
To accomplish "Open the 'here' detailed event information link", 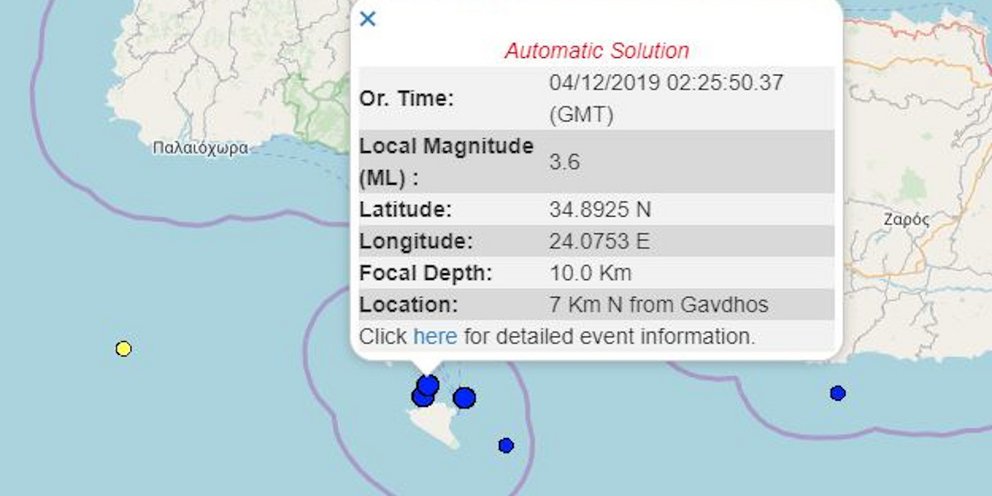I will click(435, 337).
